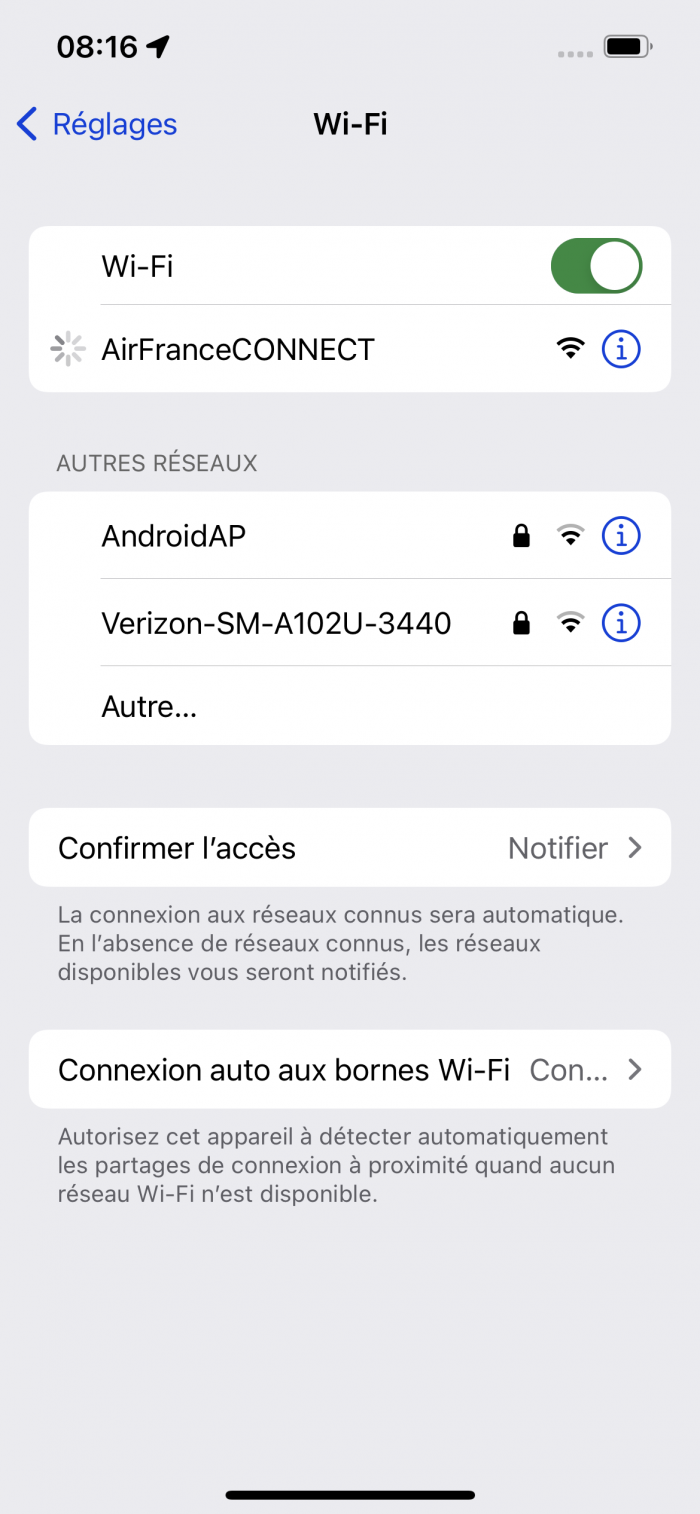Select the AirFranceCONNECT network
The image size is (700, 1514).
click(x=238, y=349)
